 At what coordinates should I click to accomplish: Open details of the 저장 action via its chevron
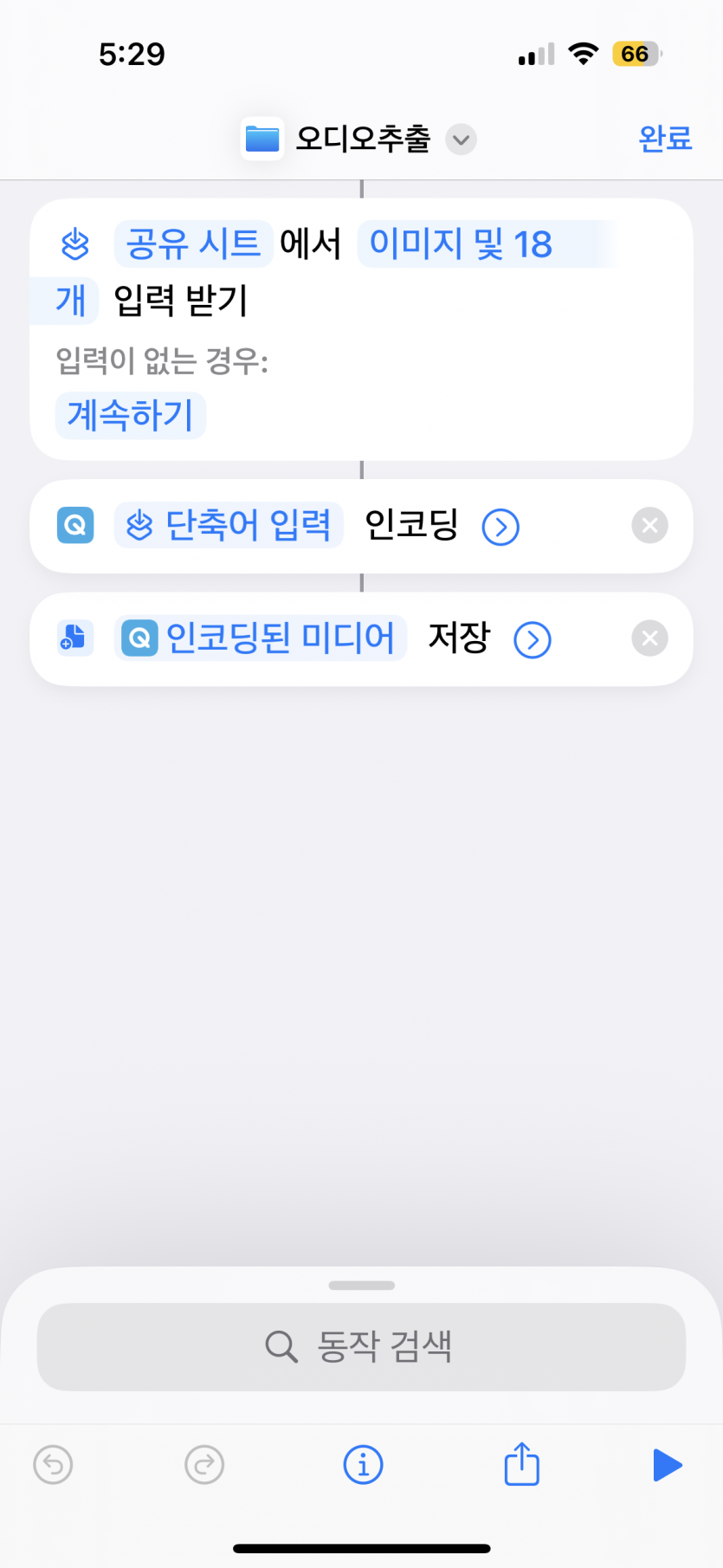pyautogui.click(x=533, y=639)
